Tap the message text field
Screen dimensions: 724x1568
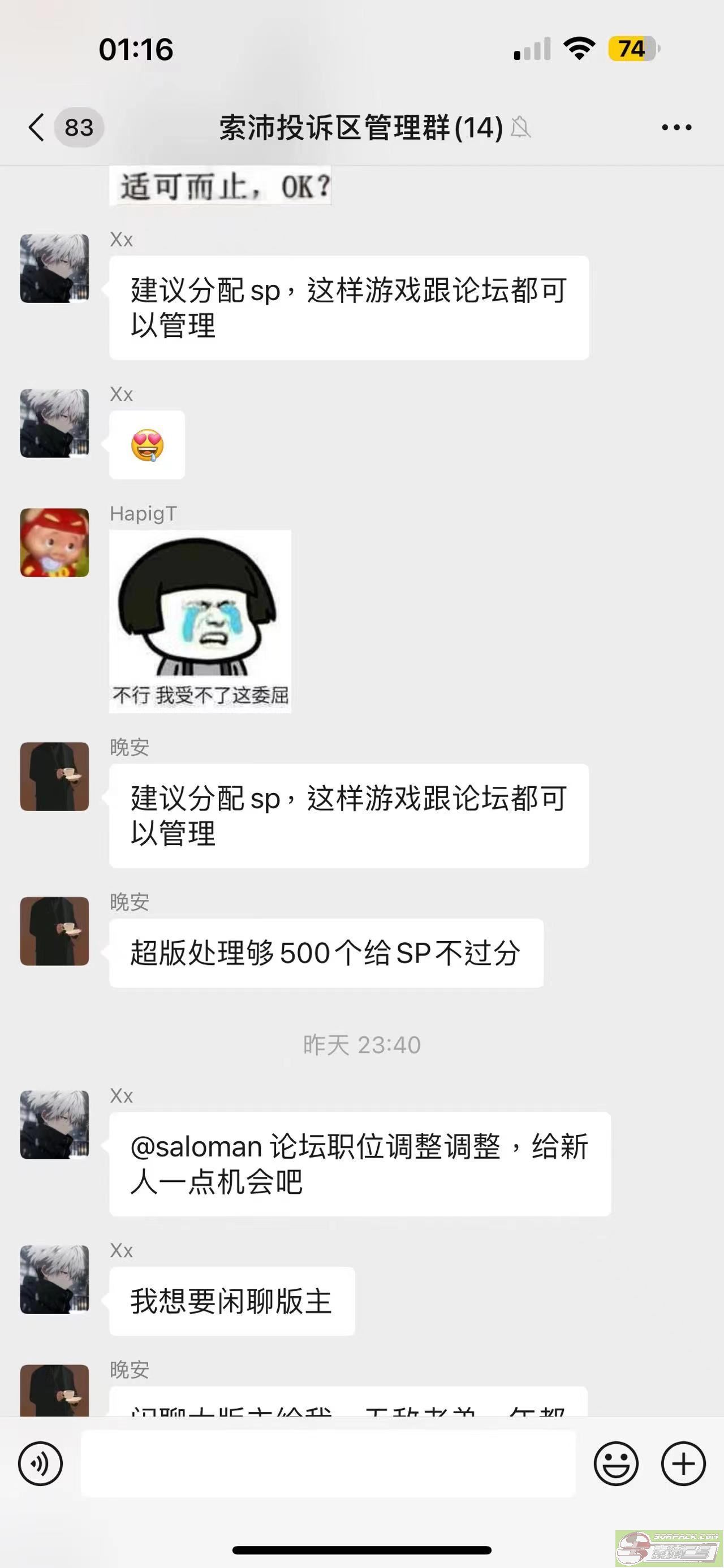coord(327,1463)
